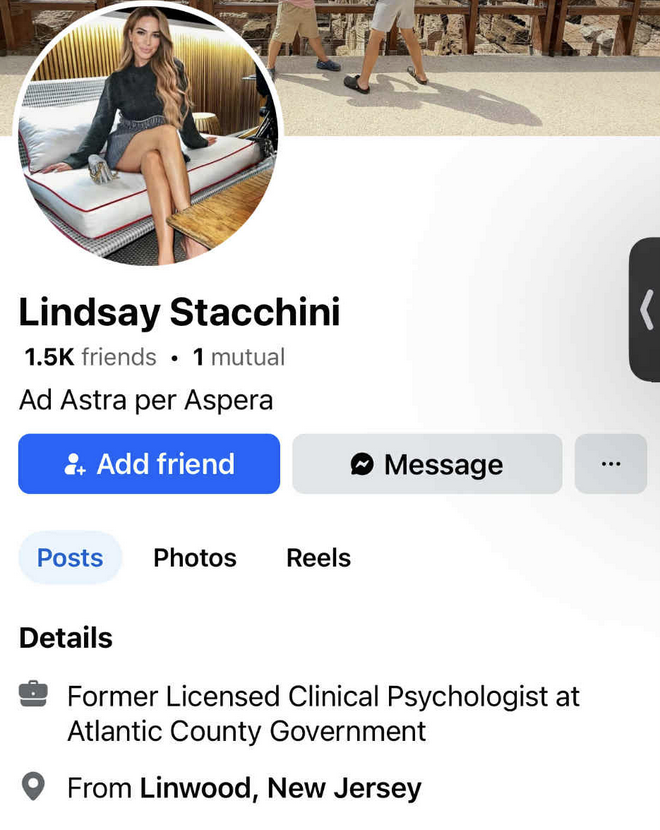The height and width of the screenshot is (830, 660).
Task: Open the Linwood, New Jersey location link
Action: click(280, 788)
